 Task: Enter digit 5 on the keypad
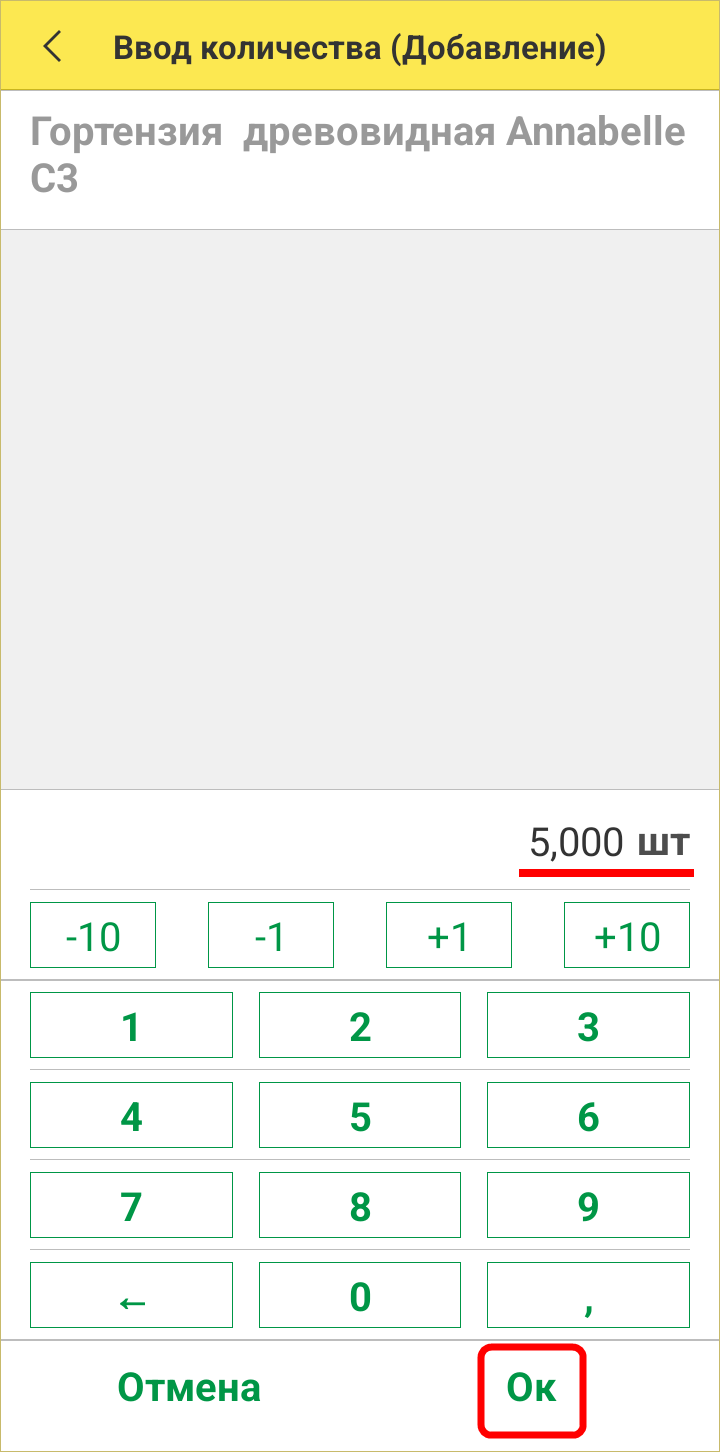[x=360, y=1115]
